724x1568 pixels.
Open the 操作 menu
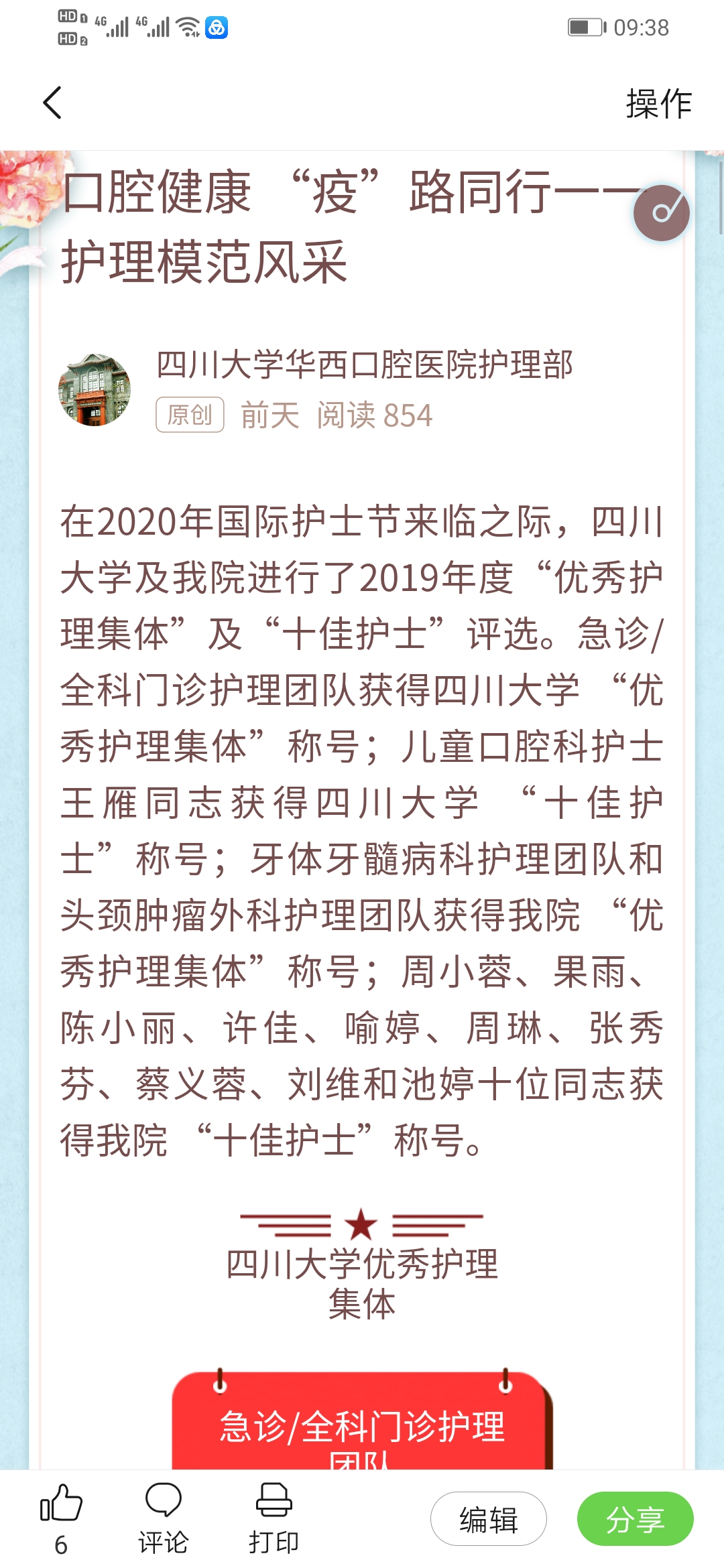coord(658,104)
